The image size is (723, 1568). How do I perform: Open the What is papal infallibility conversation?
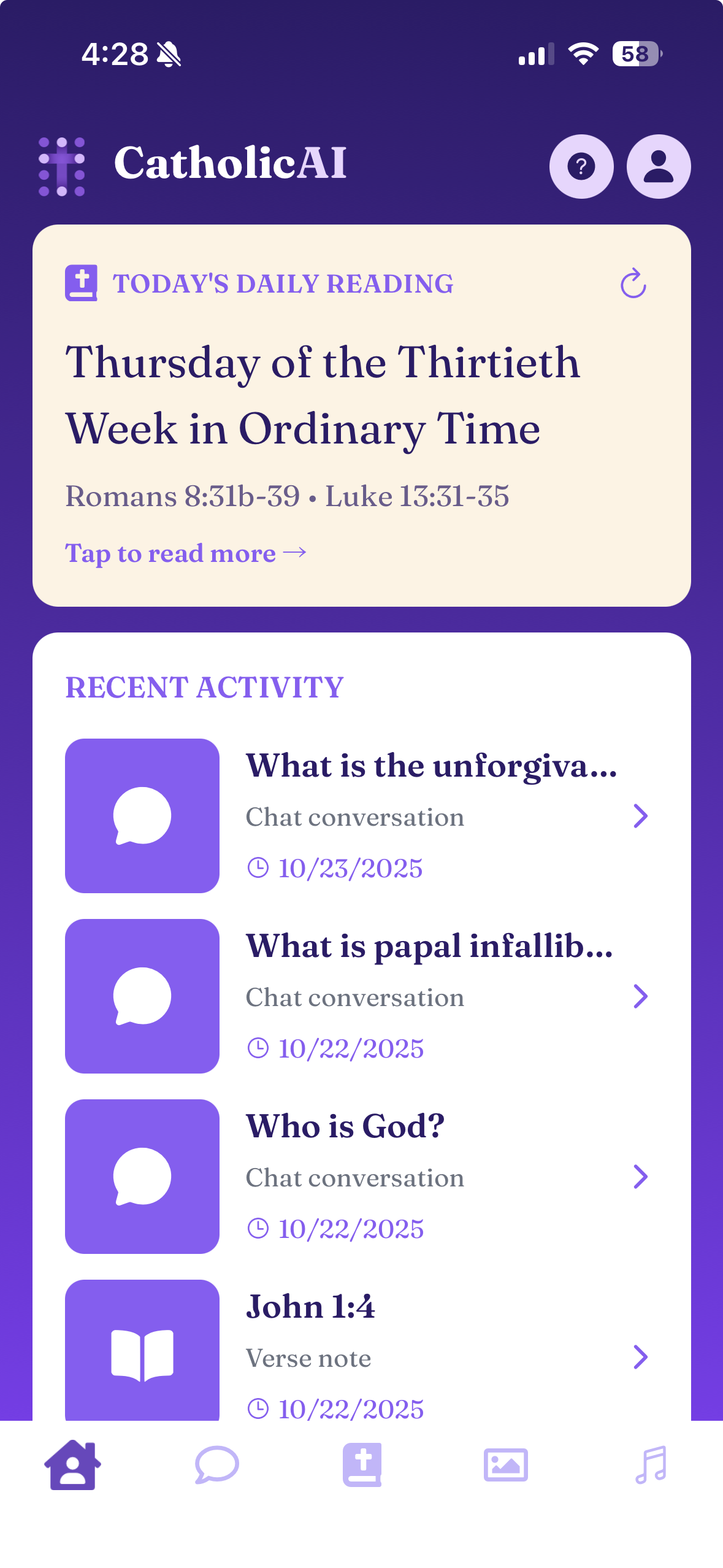[x=429, y=948]
